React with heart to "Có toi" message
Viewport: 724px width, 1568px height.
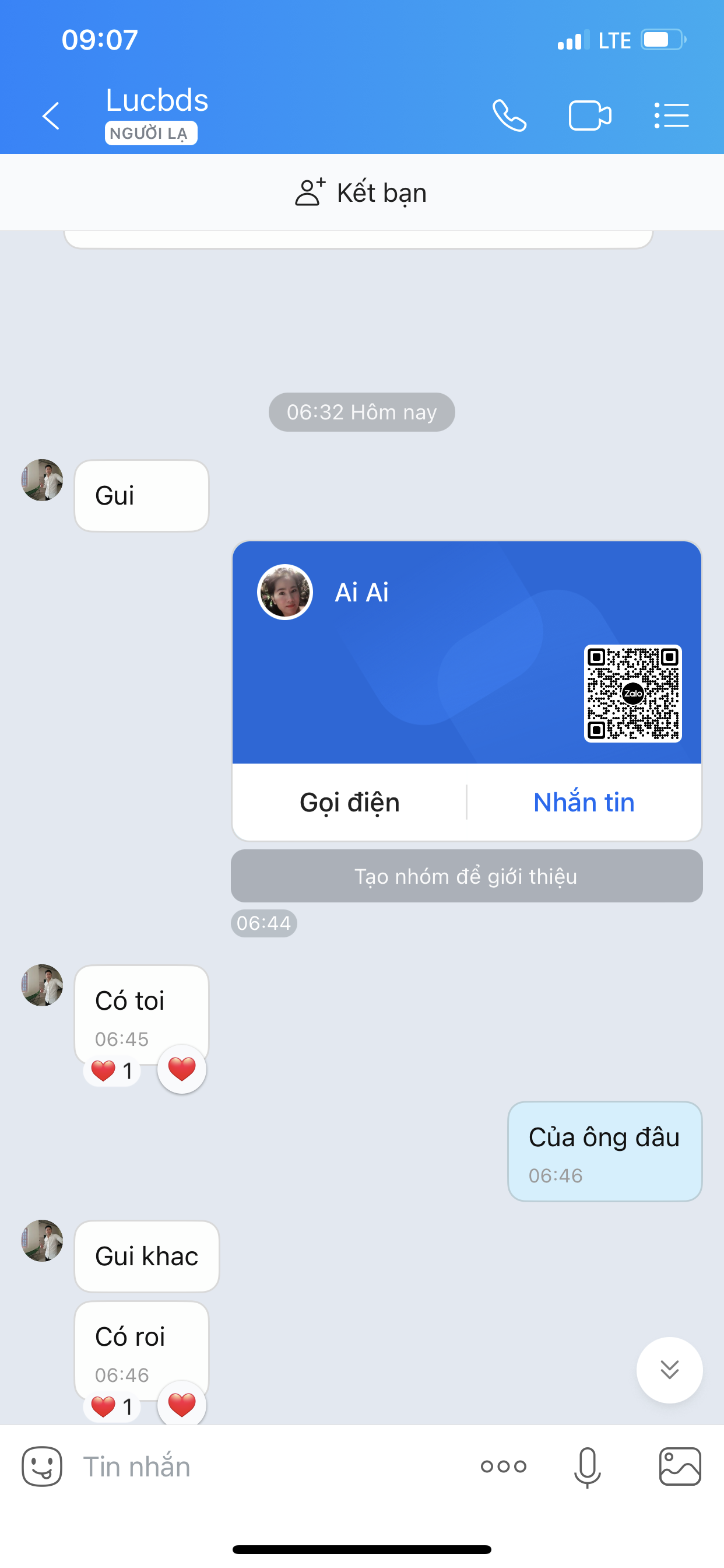pos(182,1069)
